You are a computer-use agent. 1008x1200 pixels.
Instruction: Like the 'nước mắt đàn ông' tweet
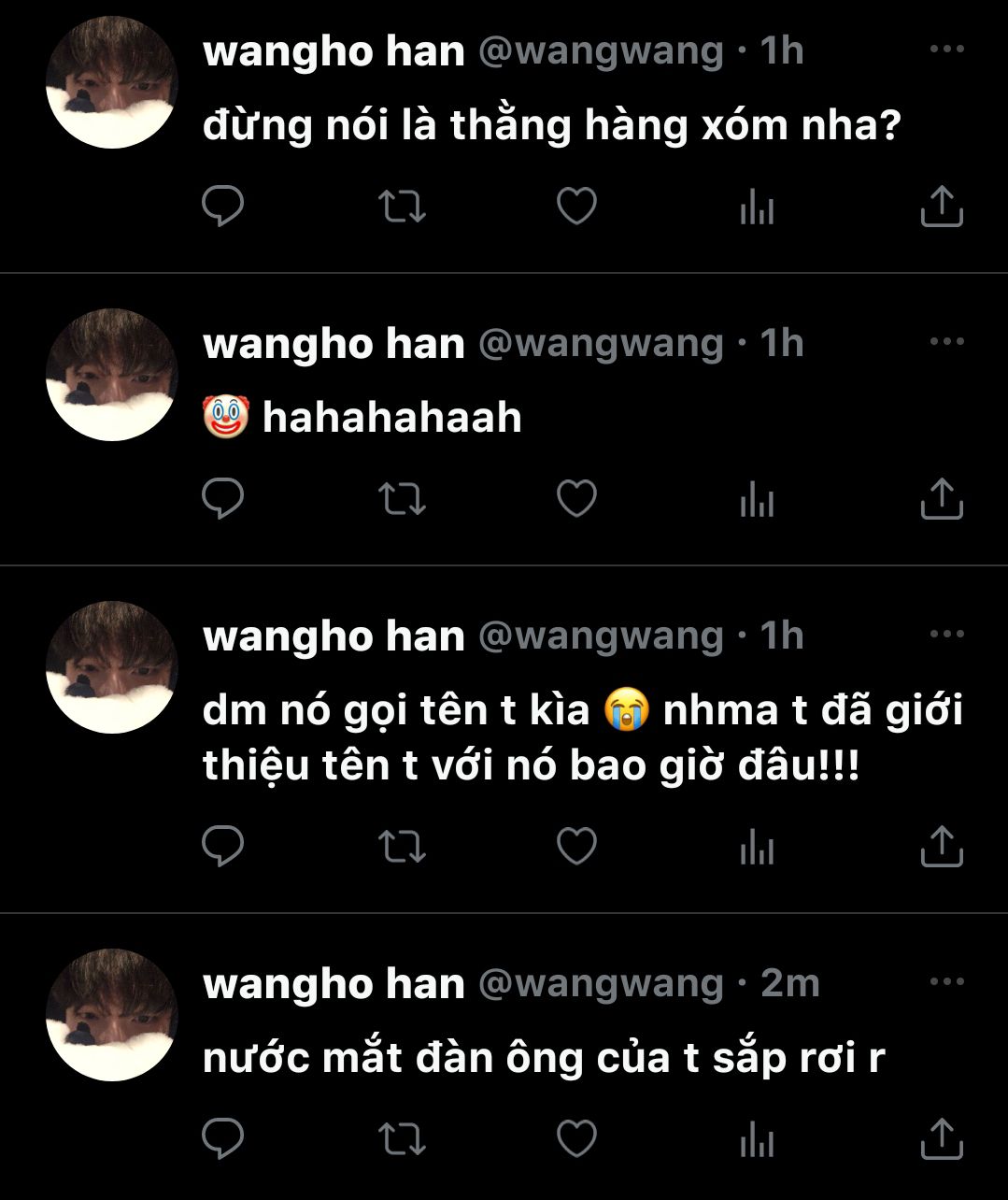click(x=576, y=1138)
